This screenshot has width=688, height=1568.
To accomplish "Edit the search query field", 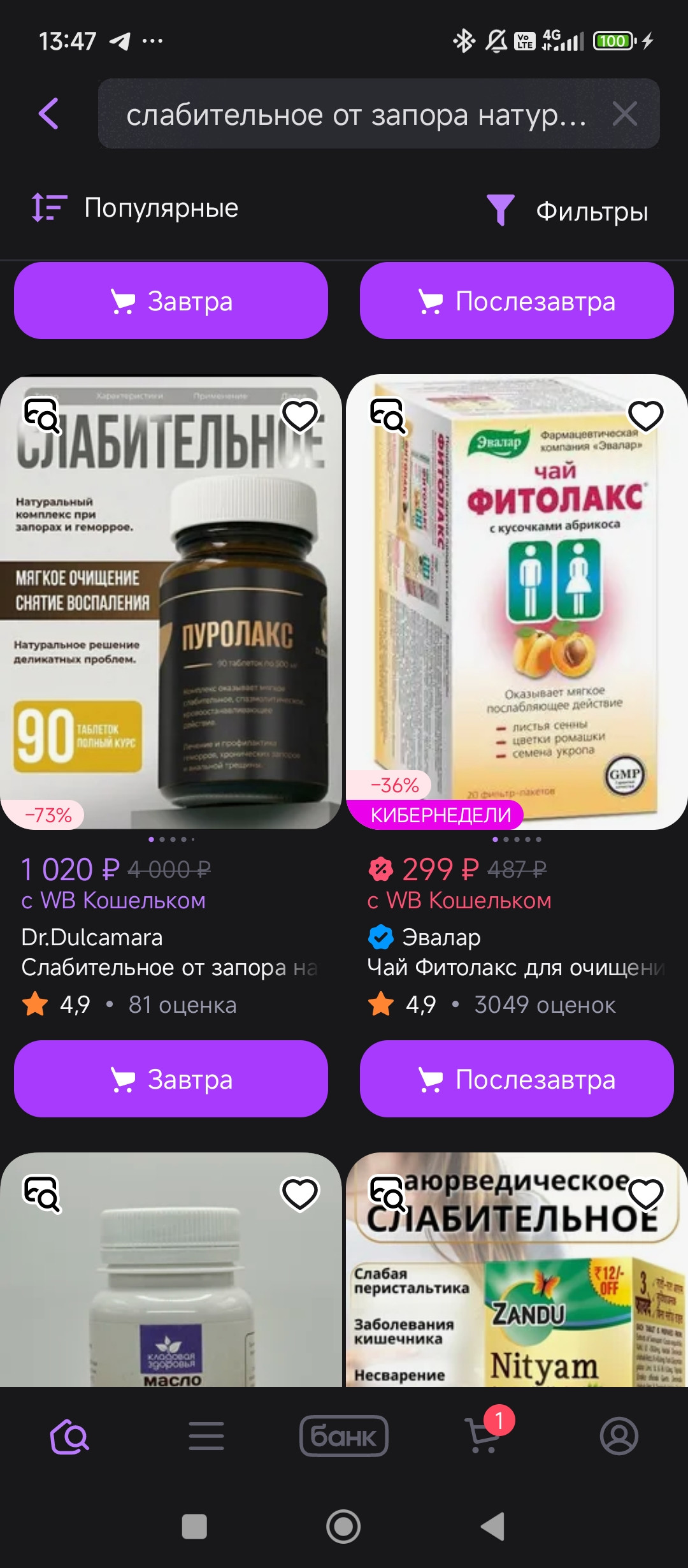I will tap(355, 115).
